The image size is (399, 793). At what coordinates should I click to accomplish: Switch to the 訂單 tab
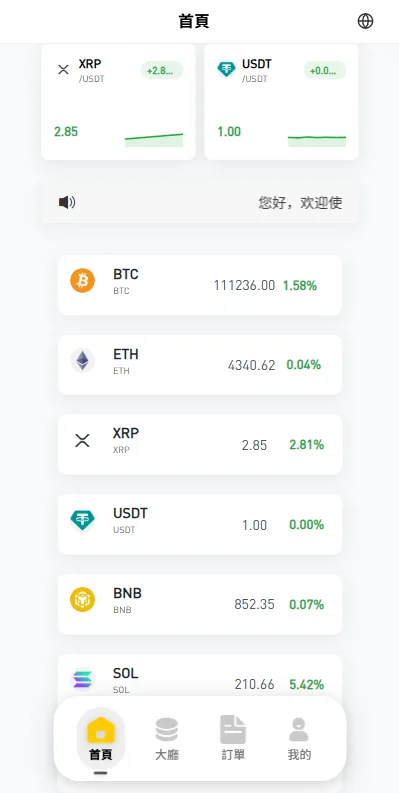(x=233, y=739)
